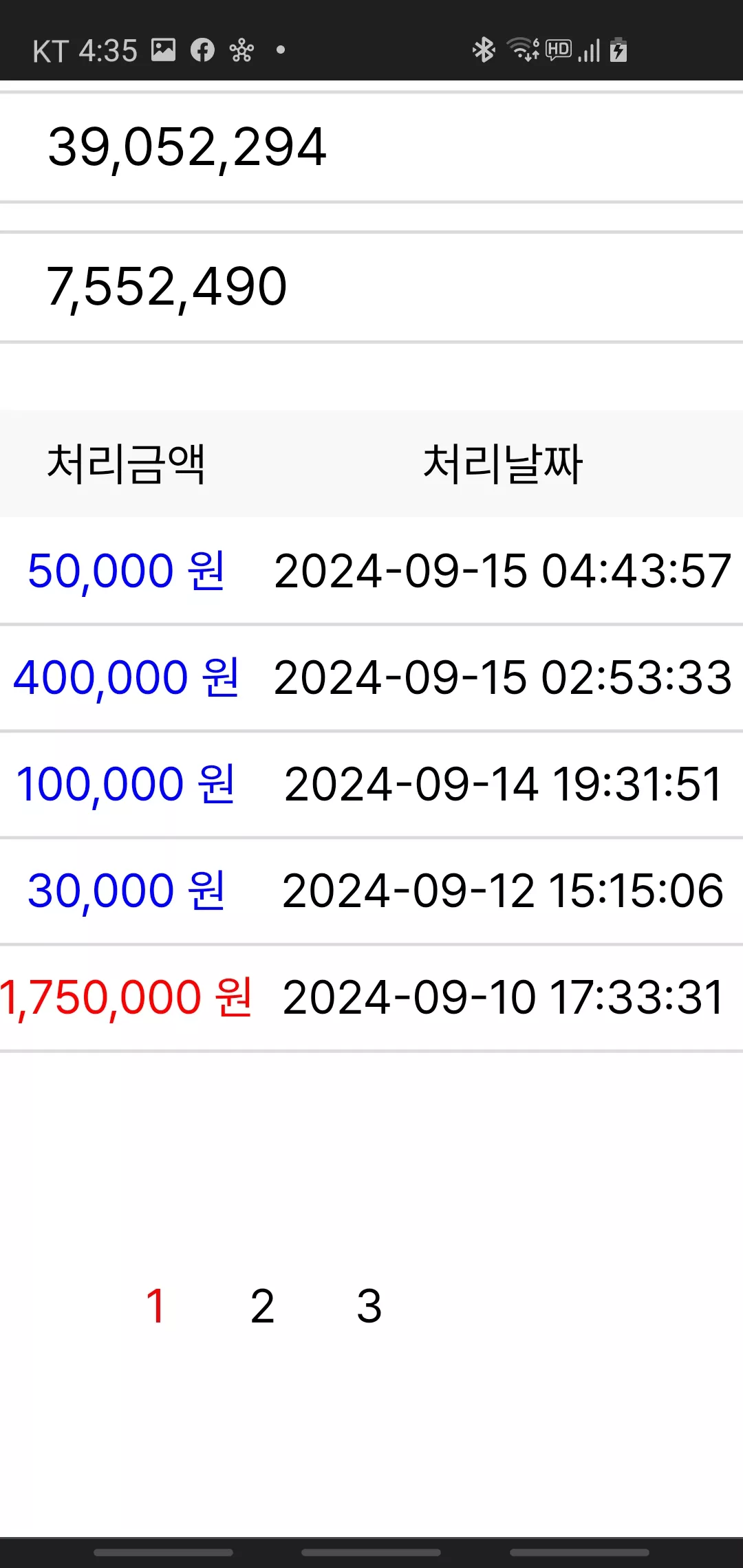Screen dimensions: 743x1568
Task: Jump to page 3 of the history
Action: [369, 1306]
